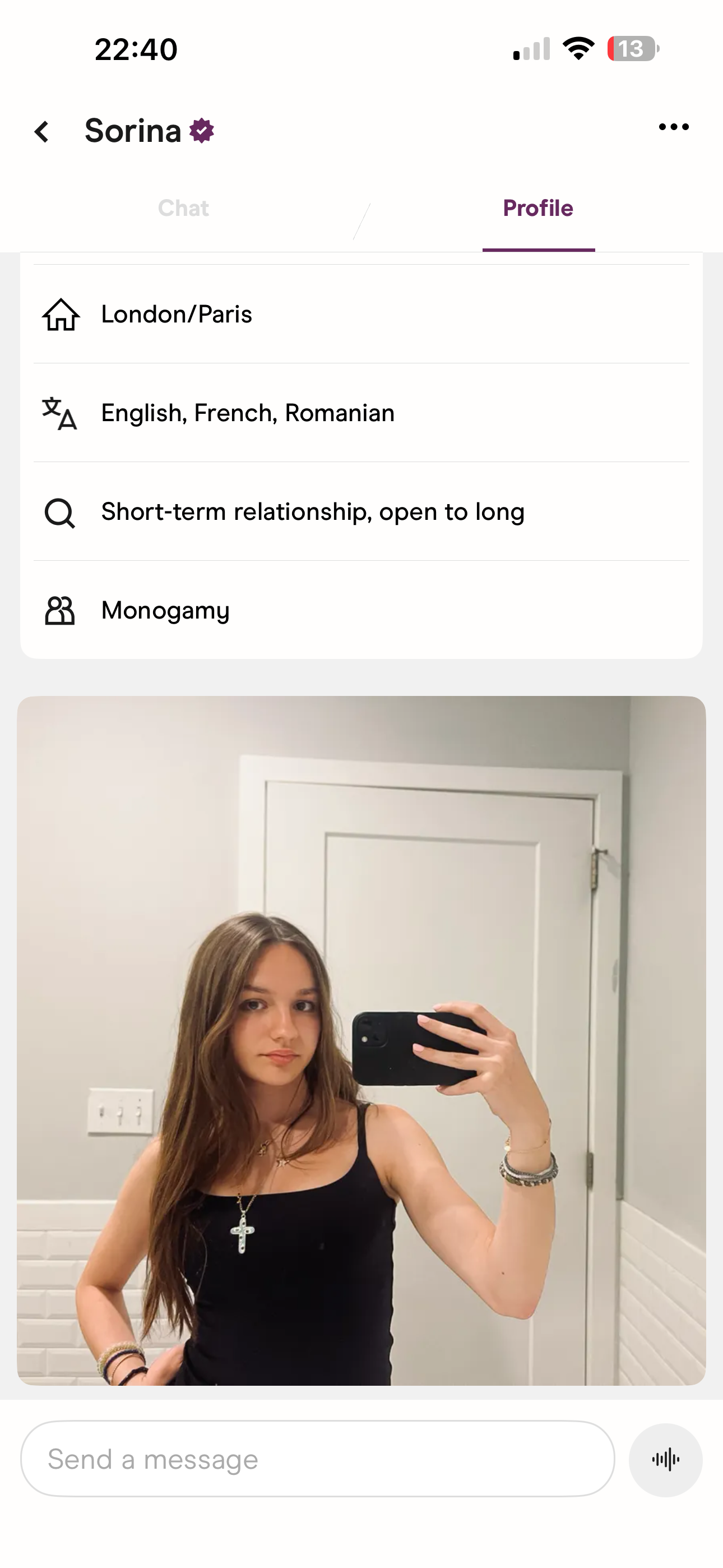Screen dimensions: 723x1568
Task: Switch to the Chat tab
Action: 183,208
